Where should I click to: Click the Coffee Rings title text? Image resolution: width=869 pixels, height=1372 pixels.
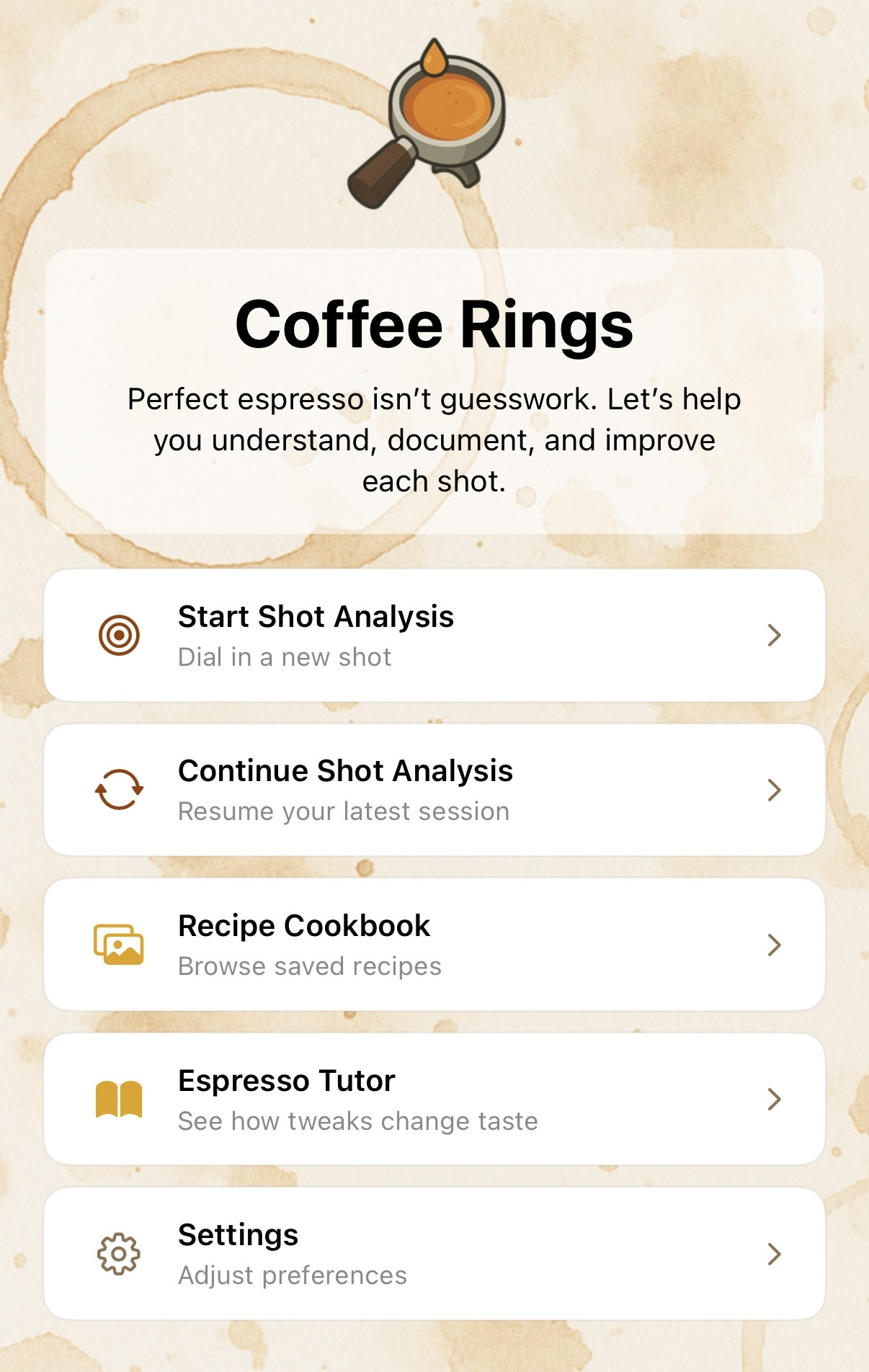tap(434, 326)
